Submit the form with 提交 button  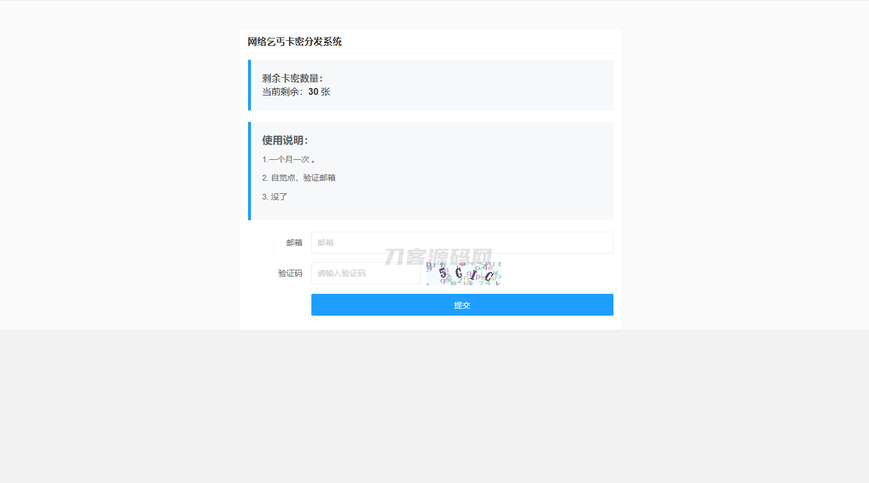coord(461,305)
